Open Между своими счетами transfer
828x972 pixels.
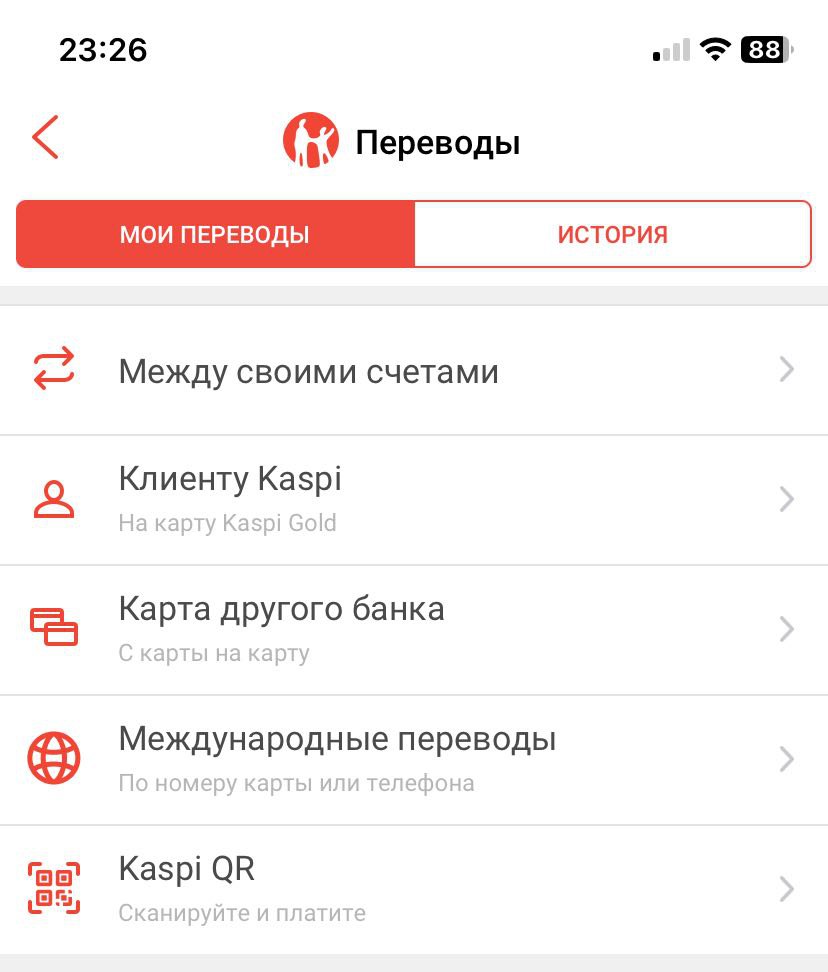point(414,370)
